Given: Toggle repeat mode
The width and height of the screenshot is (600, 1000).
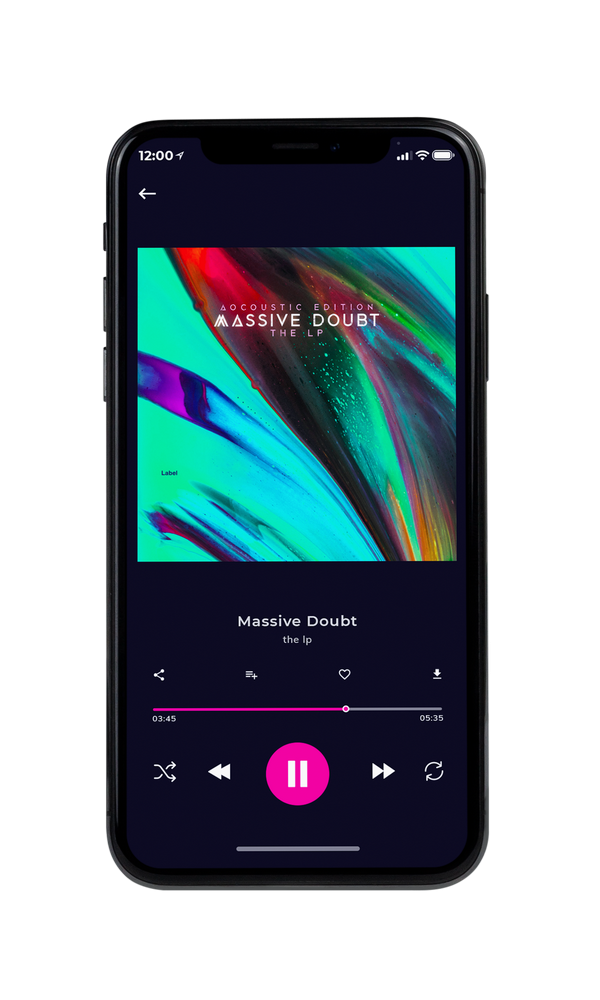Looking at the screenshot, I should click(x=434, y=771).
